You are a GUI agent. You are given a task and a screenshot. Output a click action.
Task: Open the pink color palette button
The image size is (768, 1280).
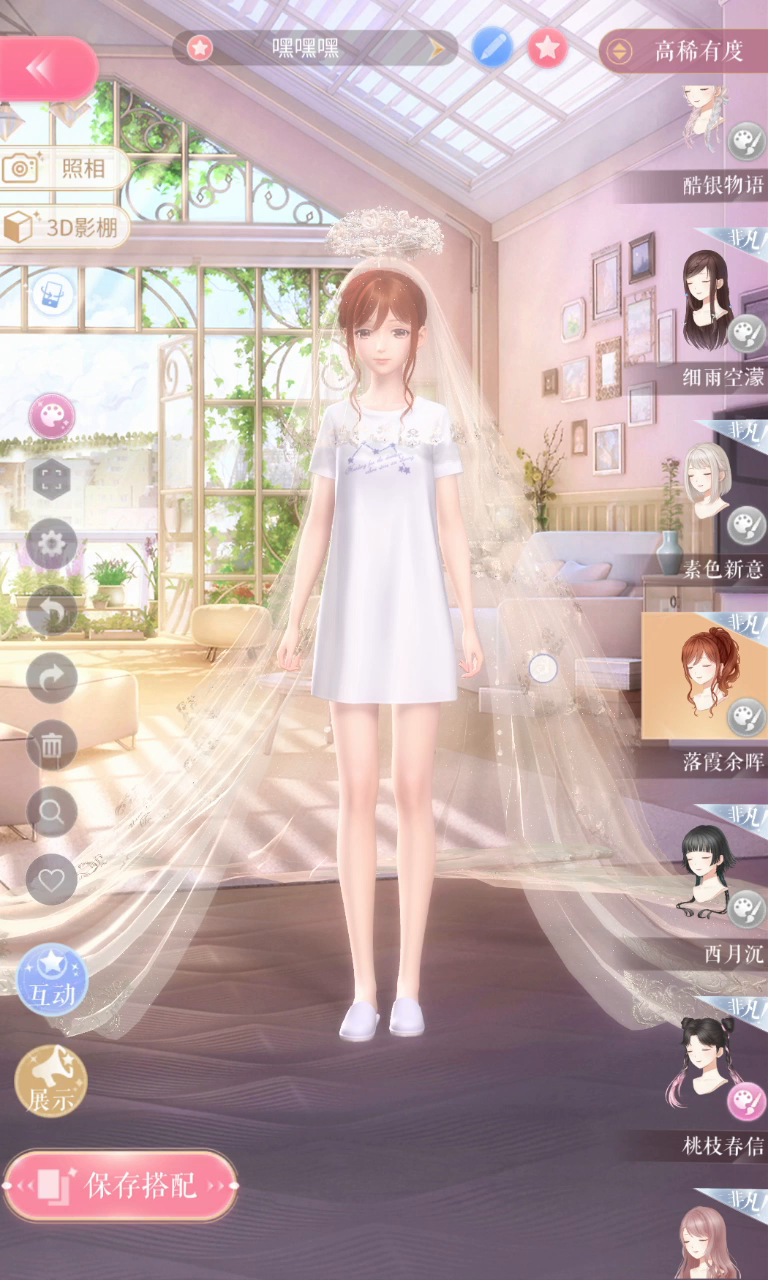click(51, 416)
